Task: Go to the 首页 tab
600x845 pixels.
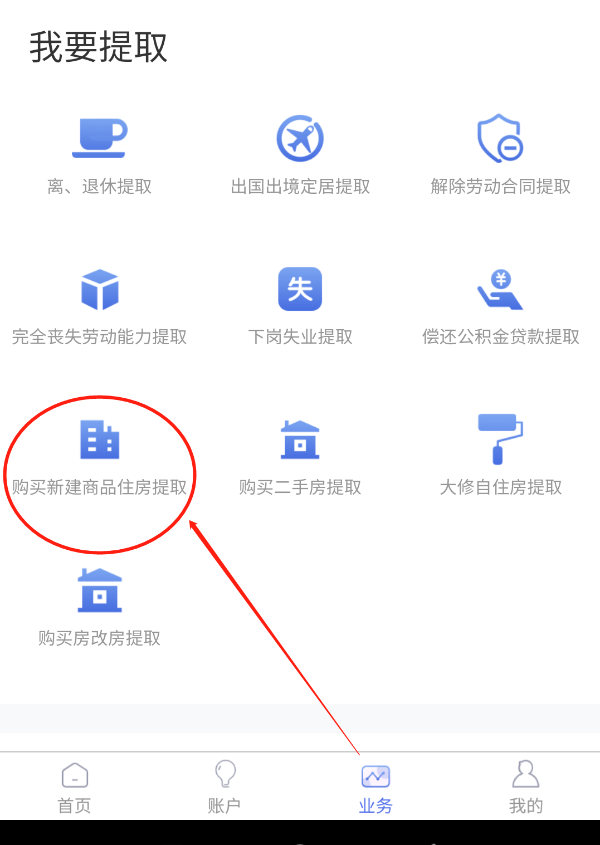Action: click(74, 787)
